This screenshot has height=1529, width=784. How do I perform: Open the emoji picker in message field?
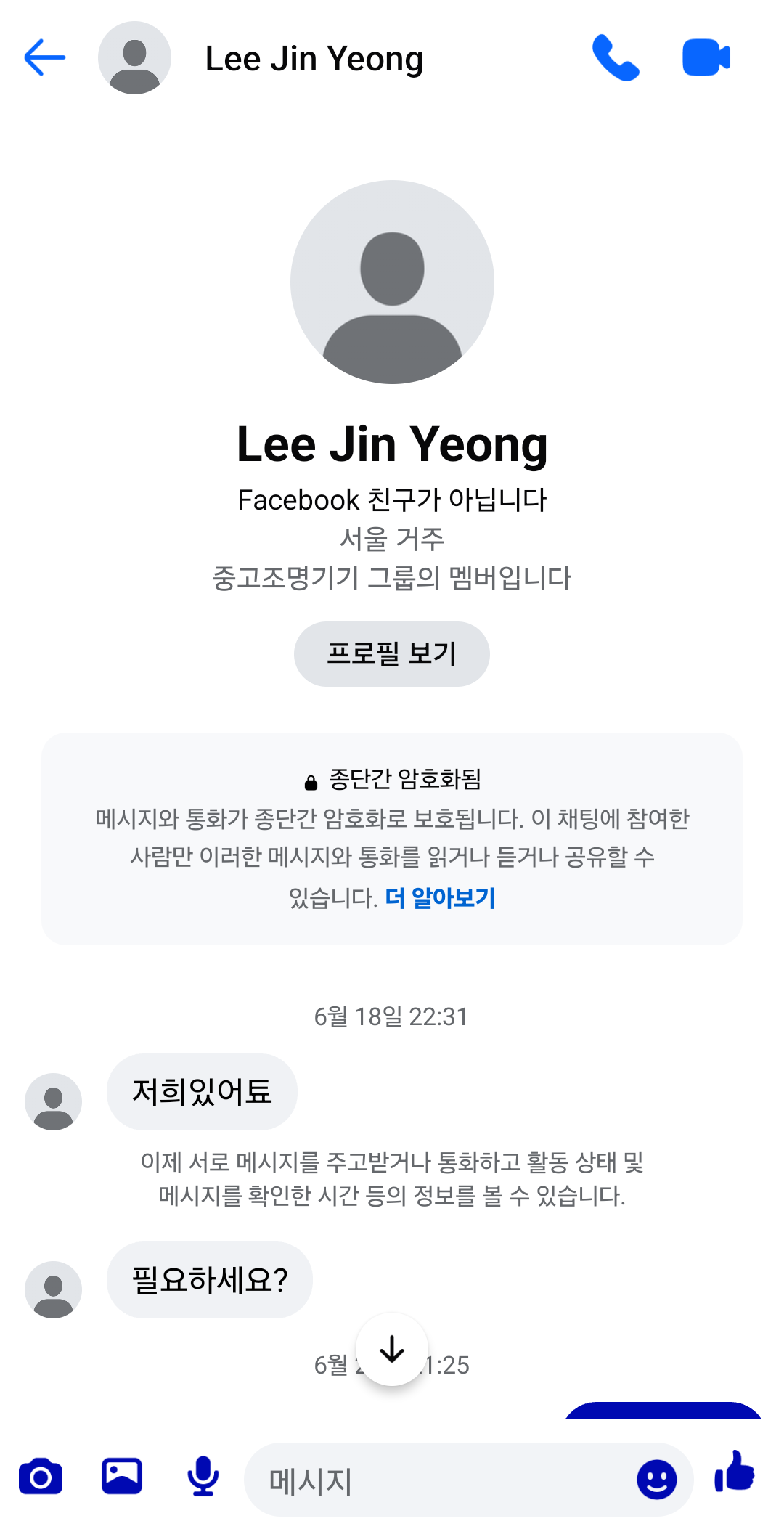pyautogui.click(x=657, y=1480)
